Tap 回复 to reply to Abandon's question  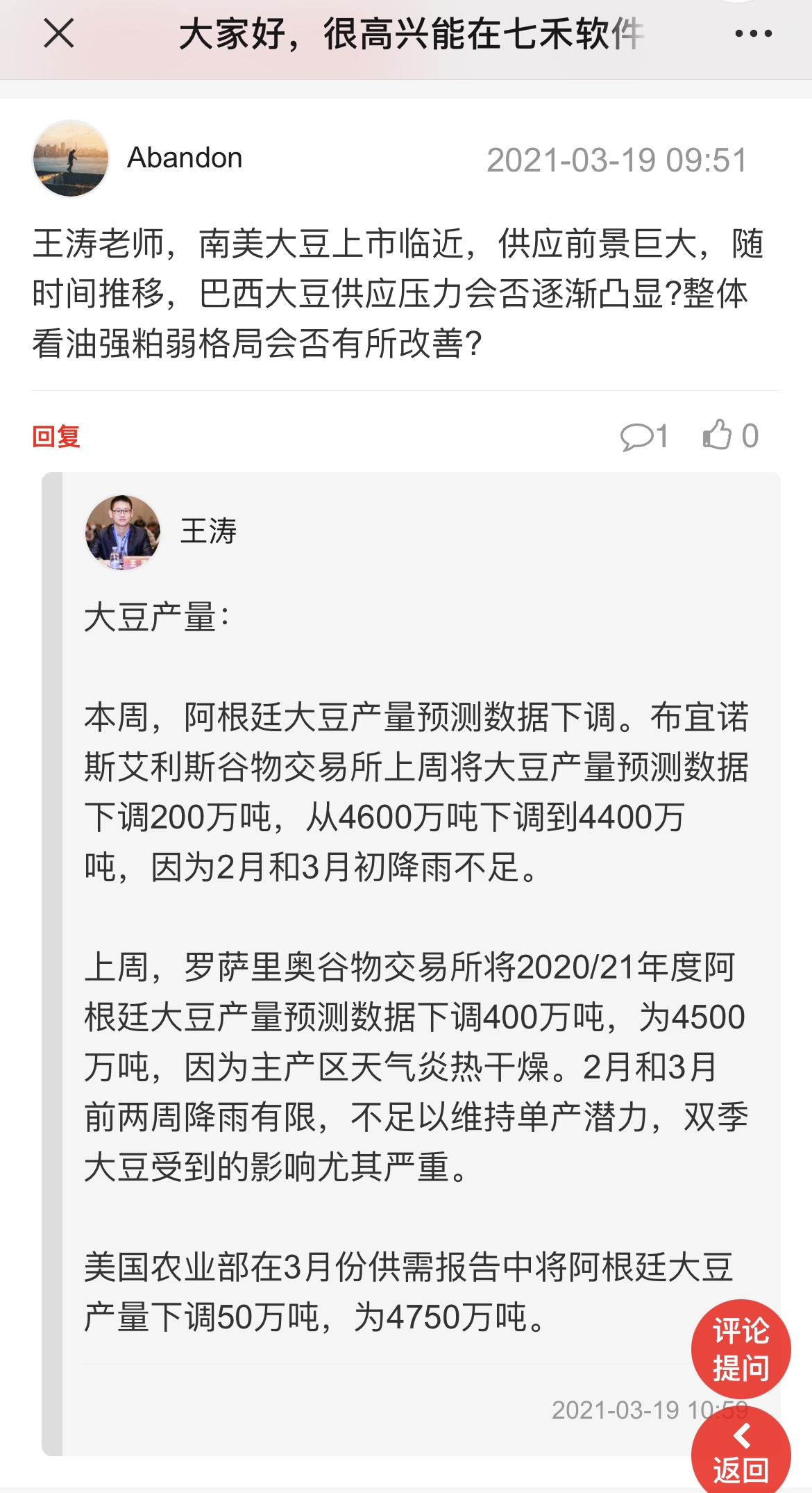click(x=56, y=437)
